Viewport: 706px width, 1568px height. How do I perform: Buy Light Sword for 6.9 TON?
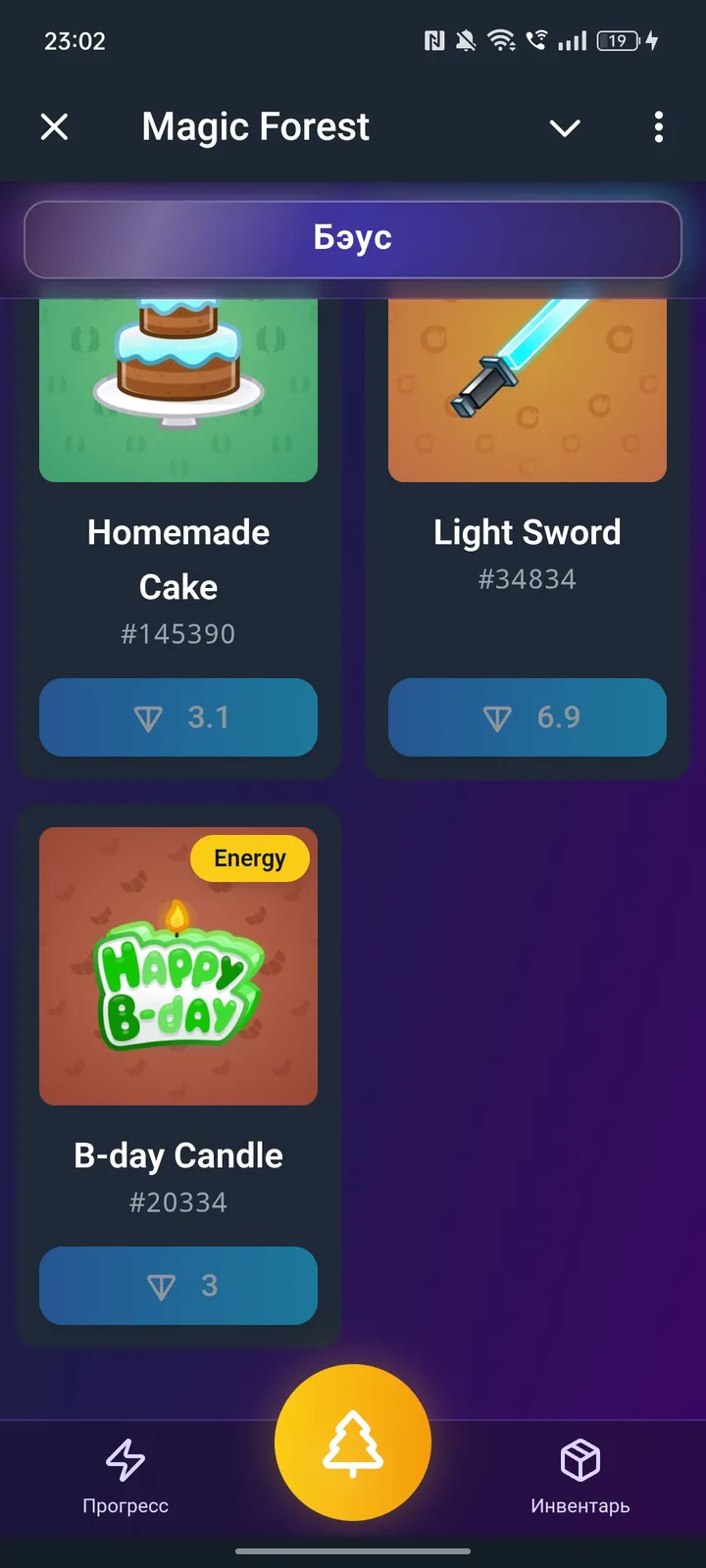pos(527,717)
